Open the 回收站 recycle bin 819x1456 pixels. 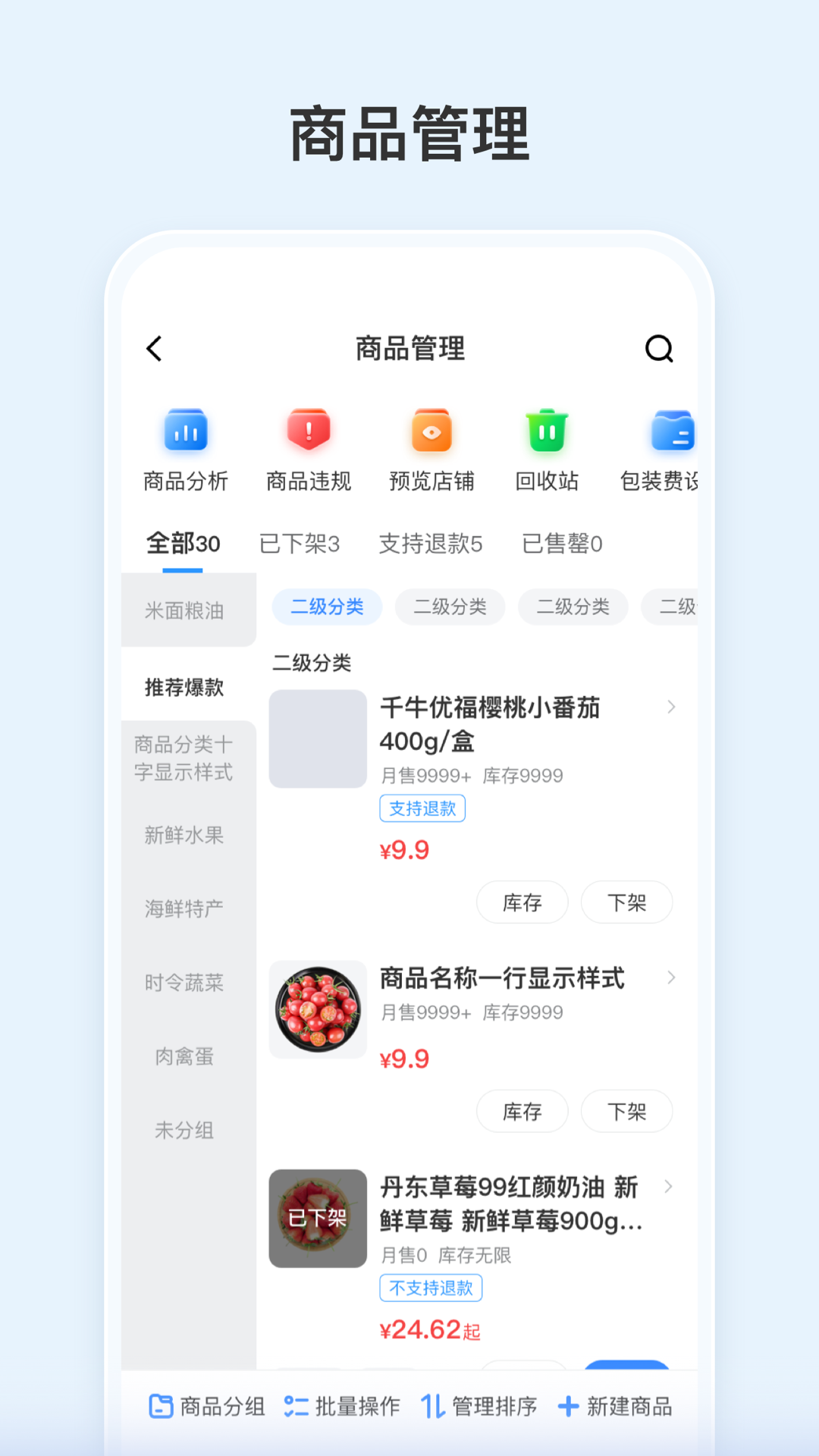coord(548,449)
